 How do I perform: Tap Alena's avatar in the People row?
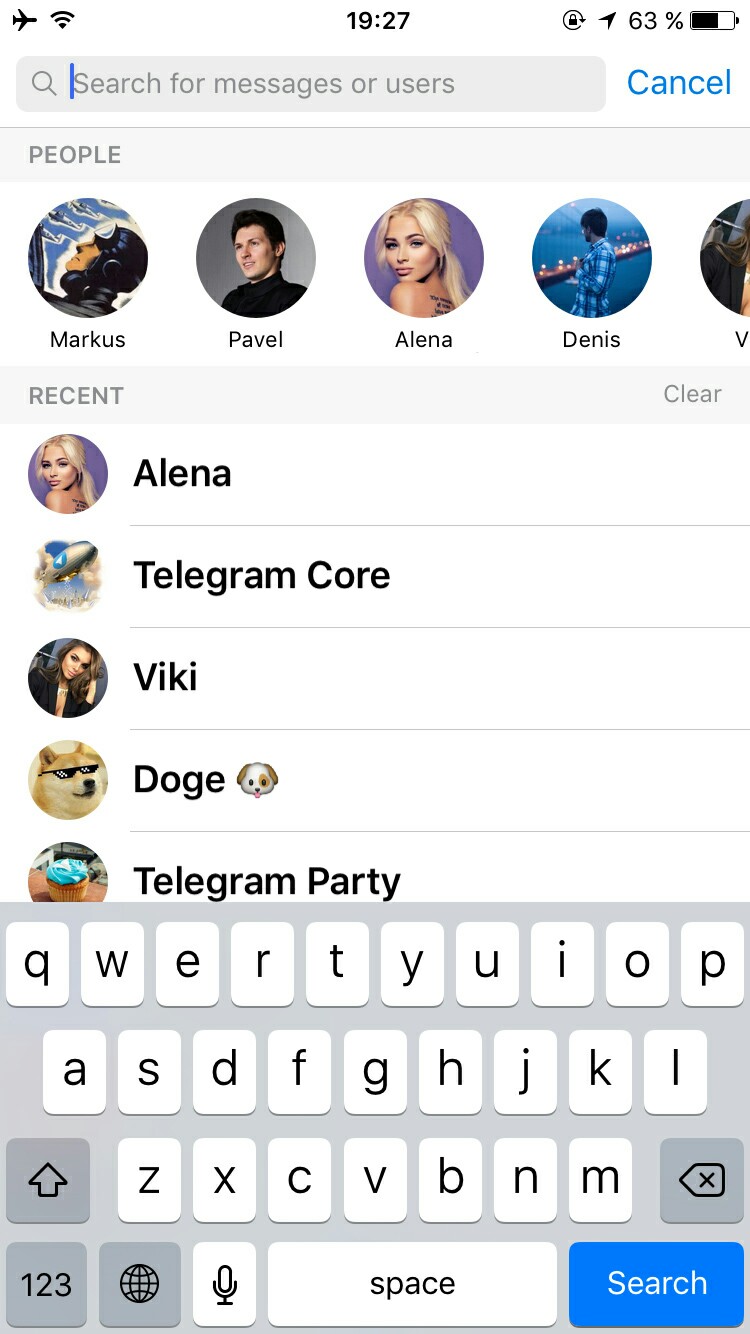[423, 257]
